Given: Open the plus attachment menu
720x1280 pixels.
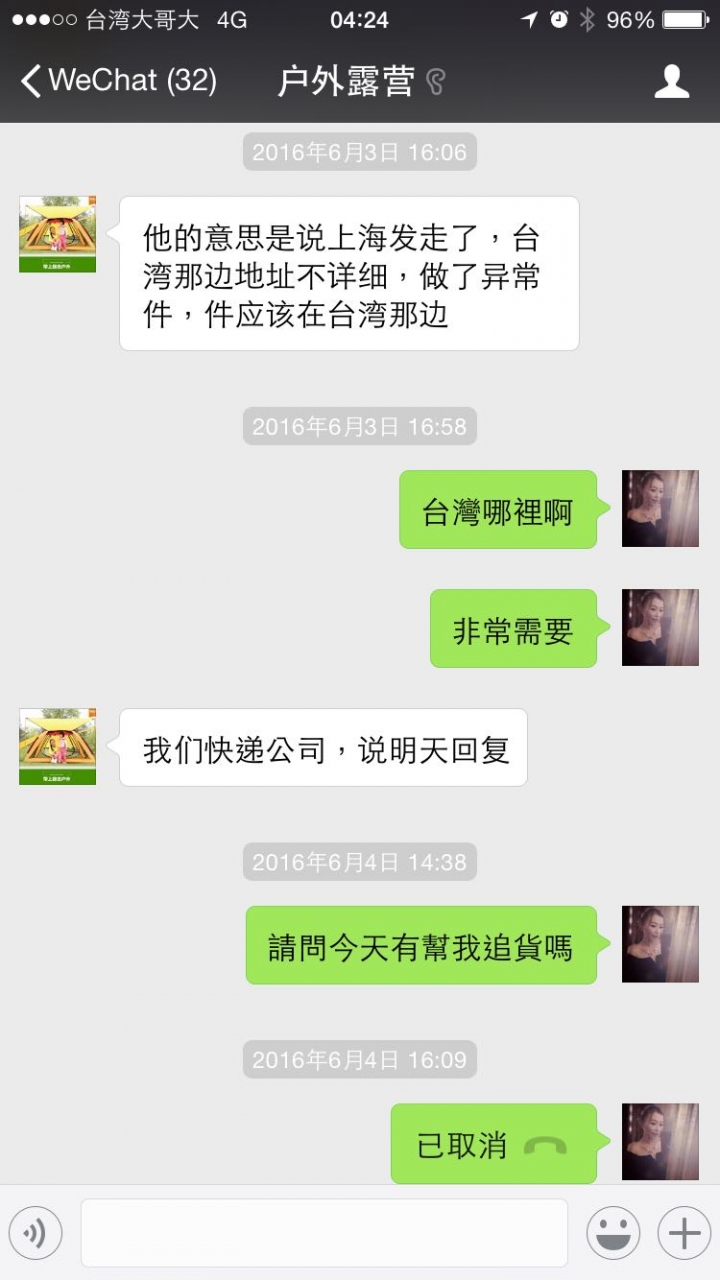Looking at the screenshot, I should (684, 1233).
